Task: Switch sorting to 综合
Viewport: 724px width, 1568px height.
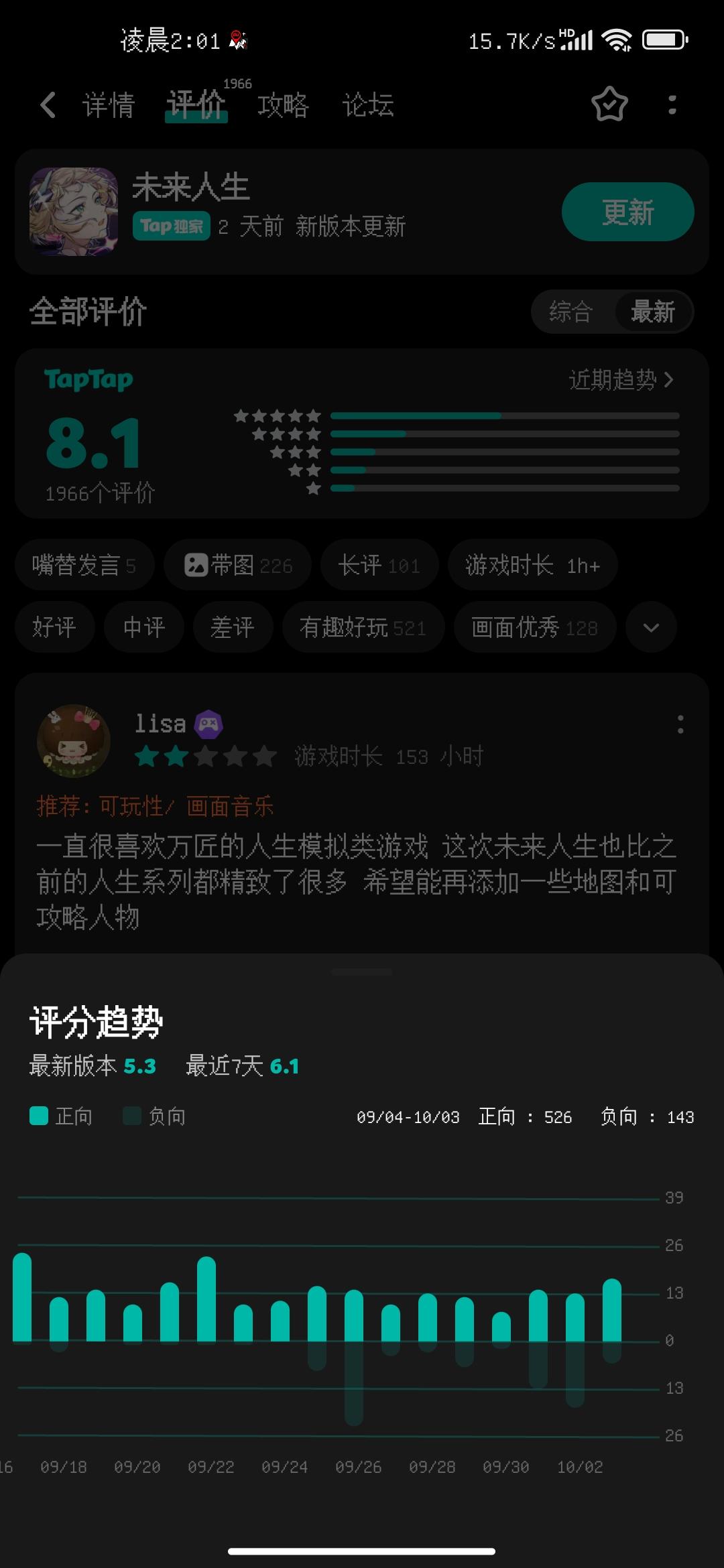Action: click(x=571, y=312)
